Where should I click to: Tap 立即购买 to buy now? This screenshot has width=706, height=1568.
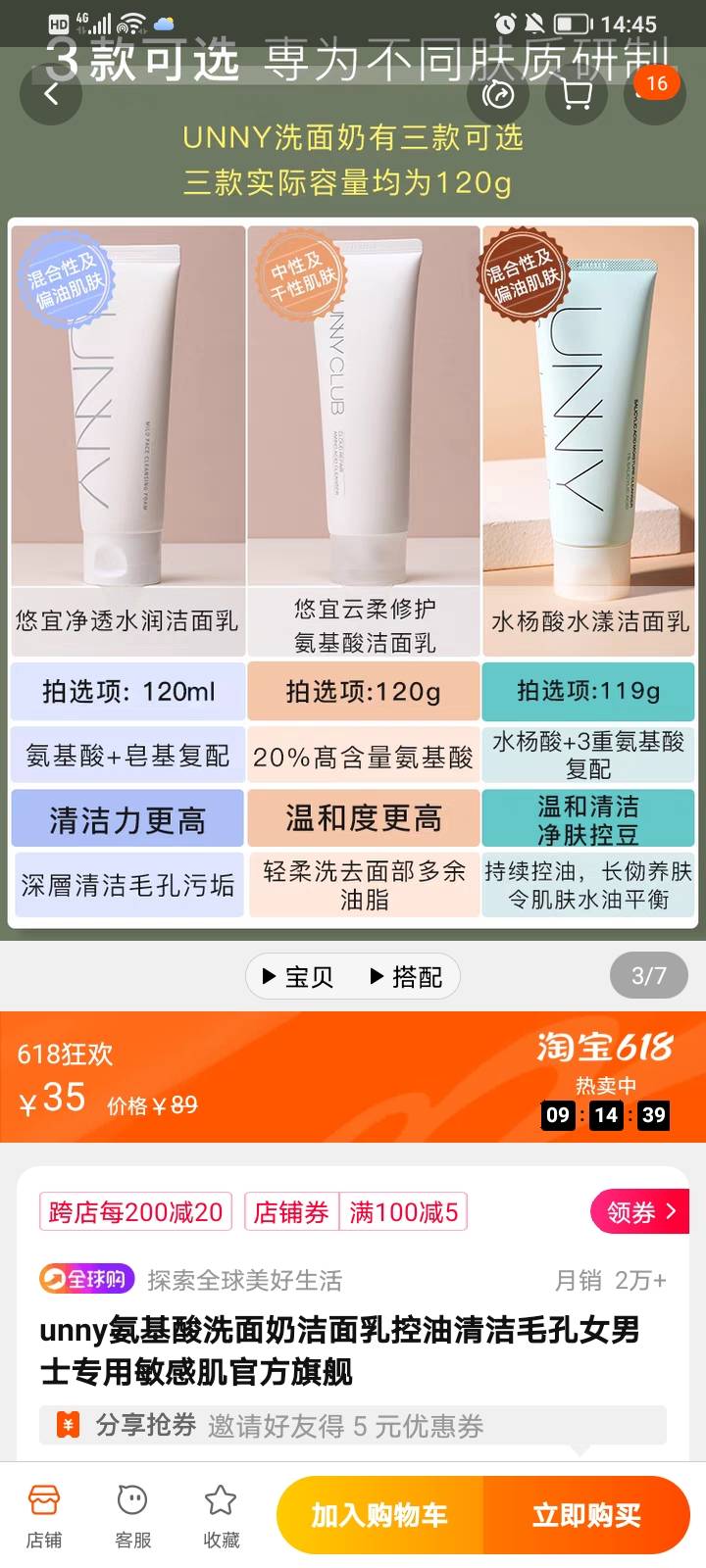coord(586,1515)
